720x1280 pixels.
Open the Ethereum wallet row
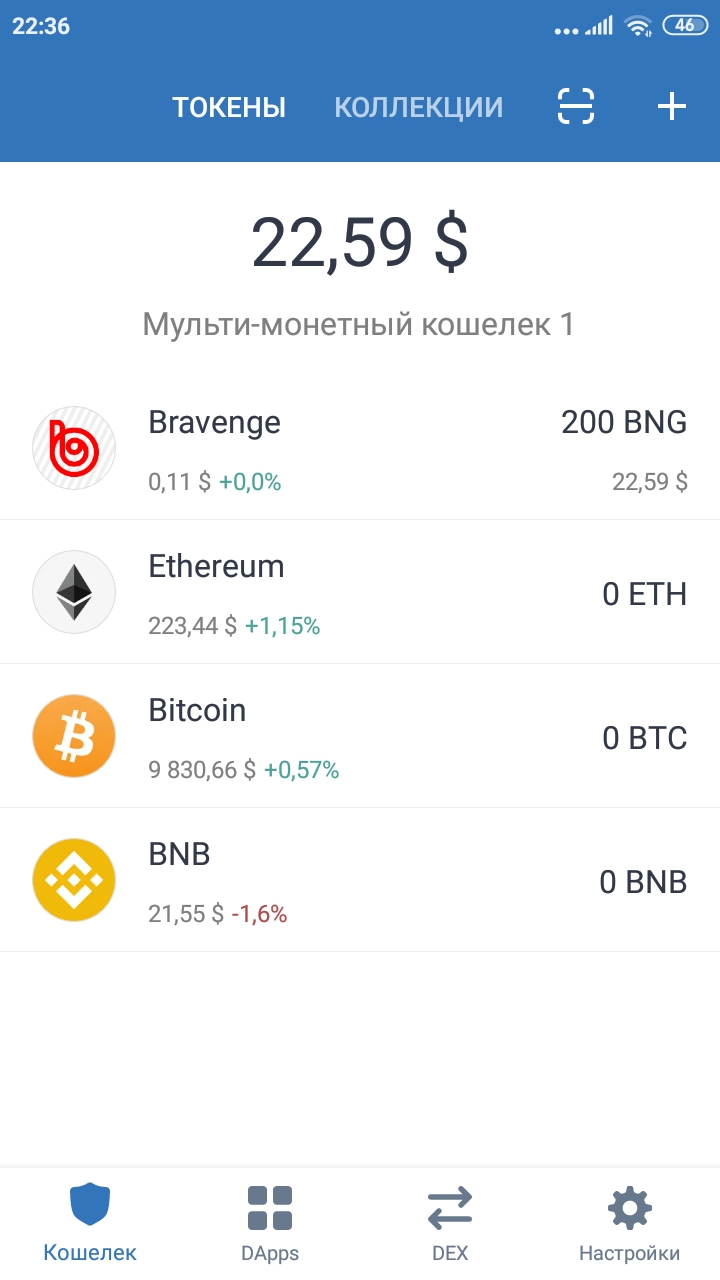click(360, 592)
